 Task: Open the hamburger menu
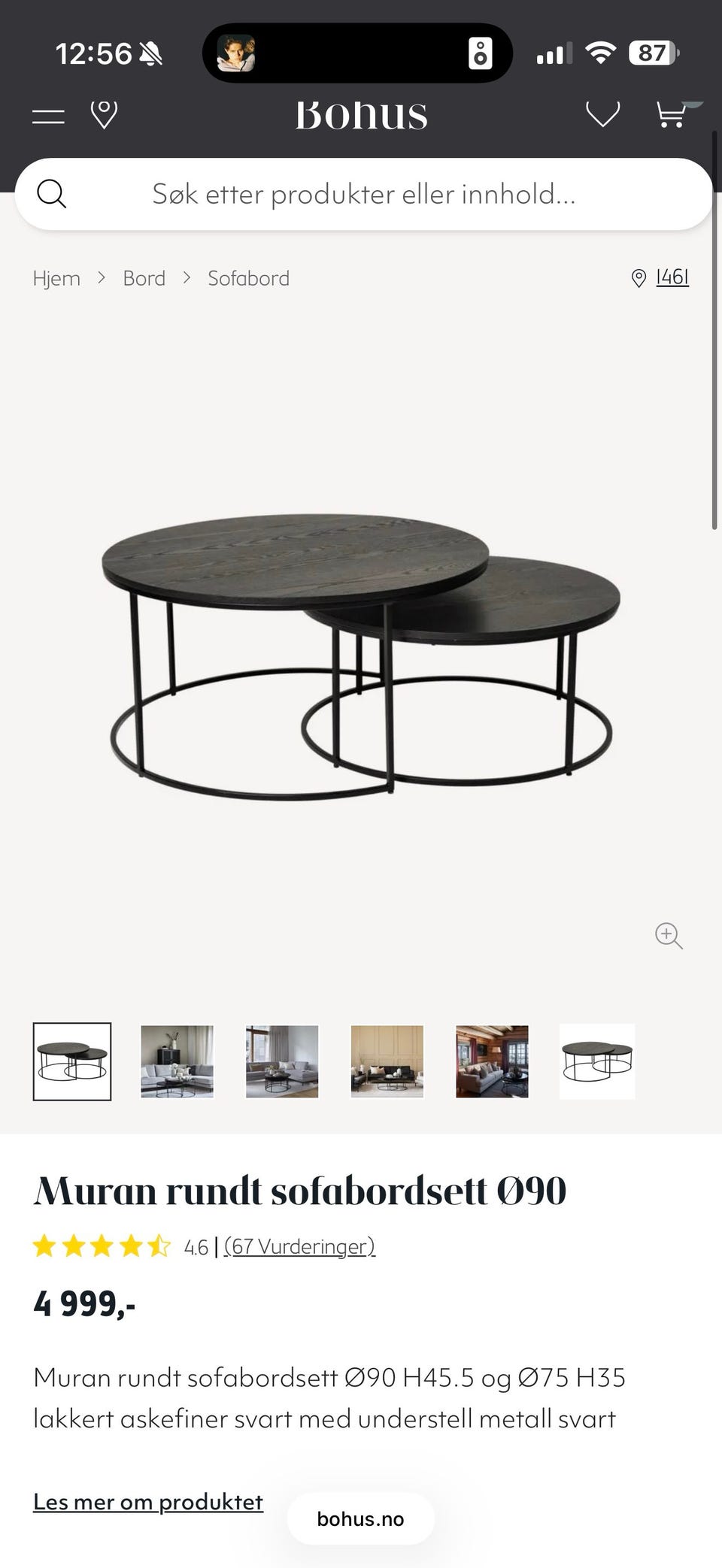49,116
